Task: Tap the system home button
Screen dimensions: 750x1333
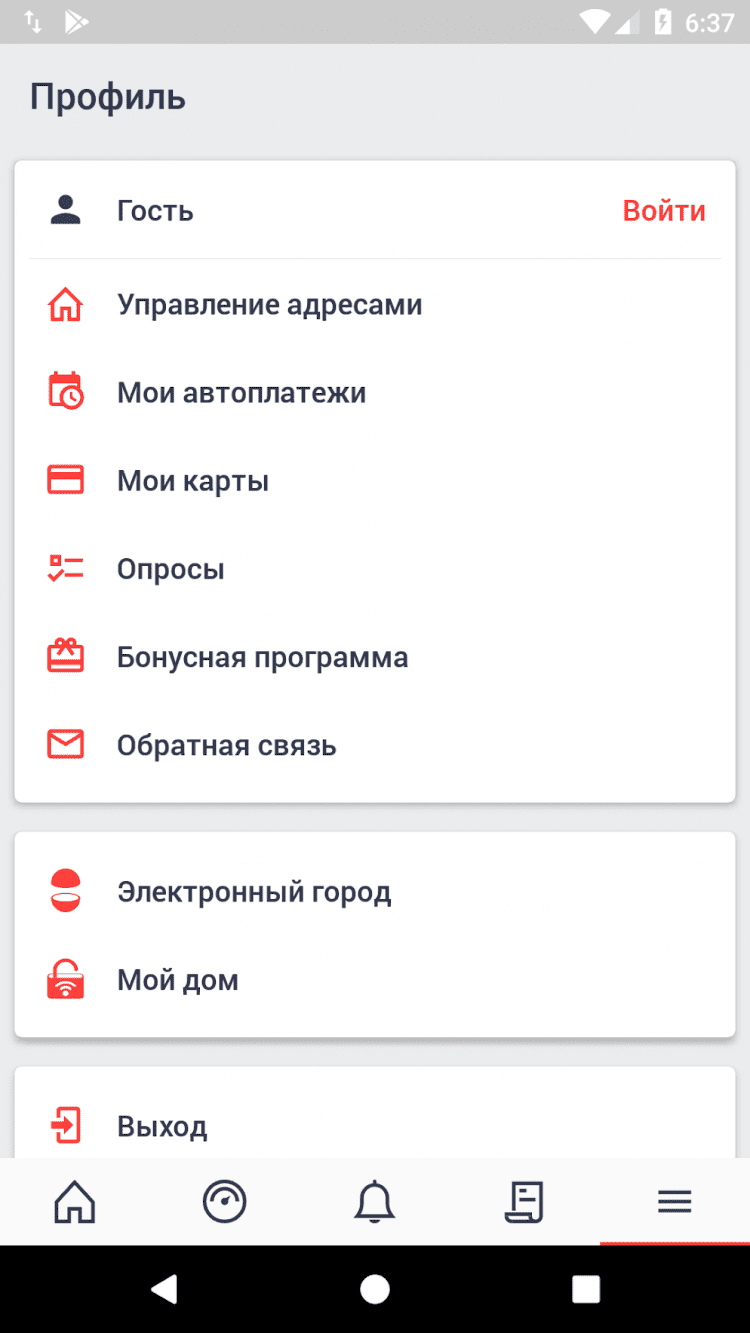Action: (x=375, y=1289)
